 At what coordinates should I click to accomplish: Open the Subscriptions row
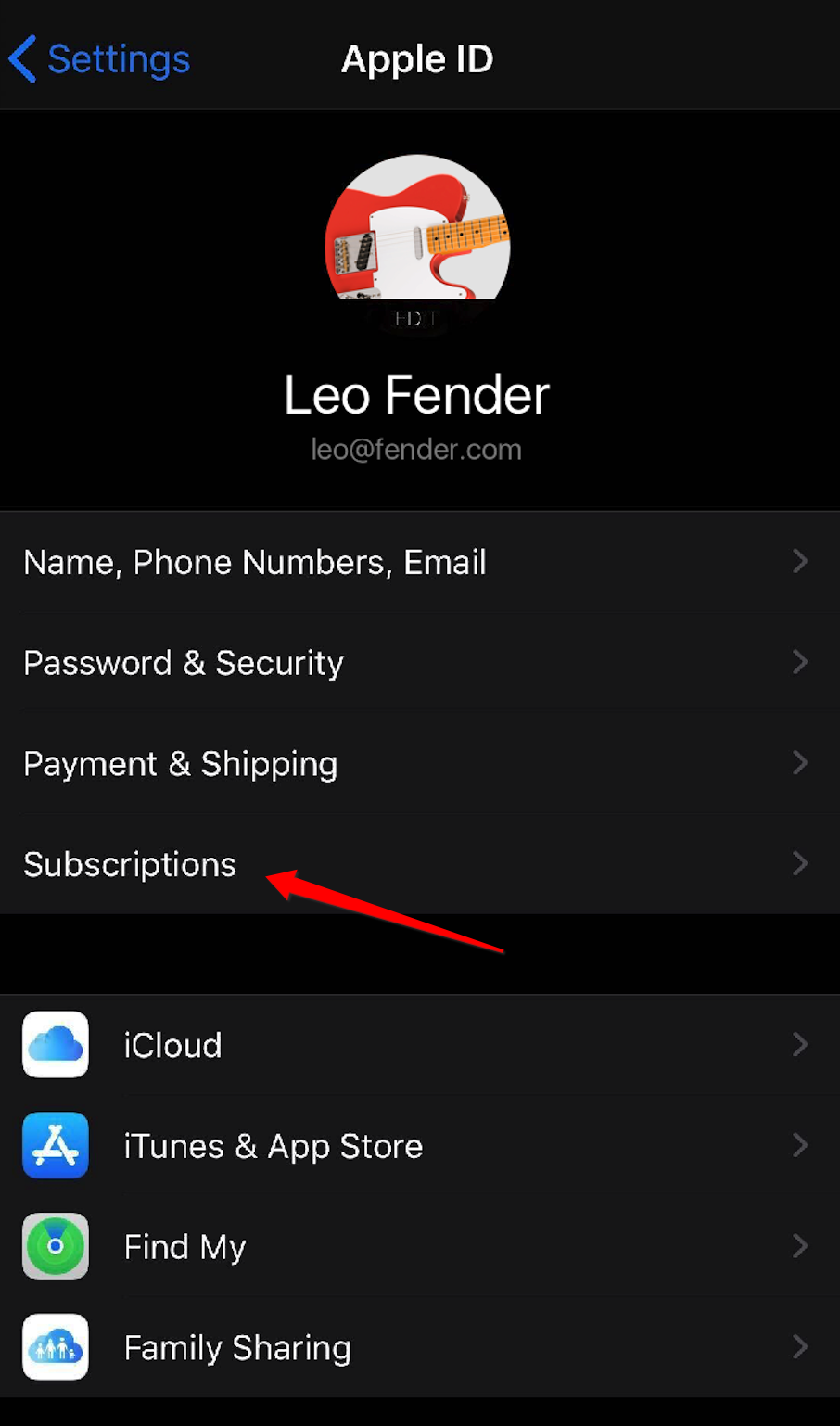click(417, 864)
